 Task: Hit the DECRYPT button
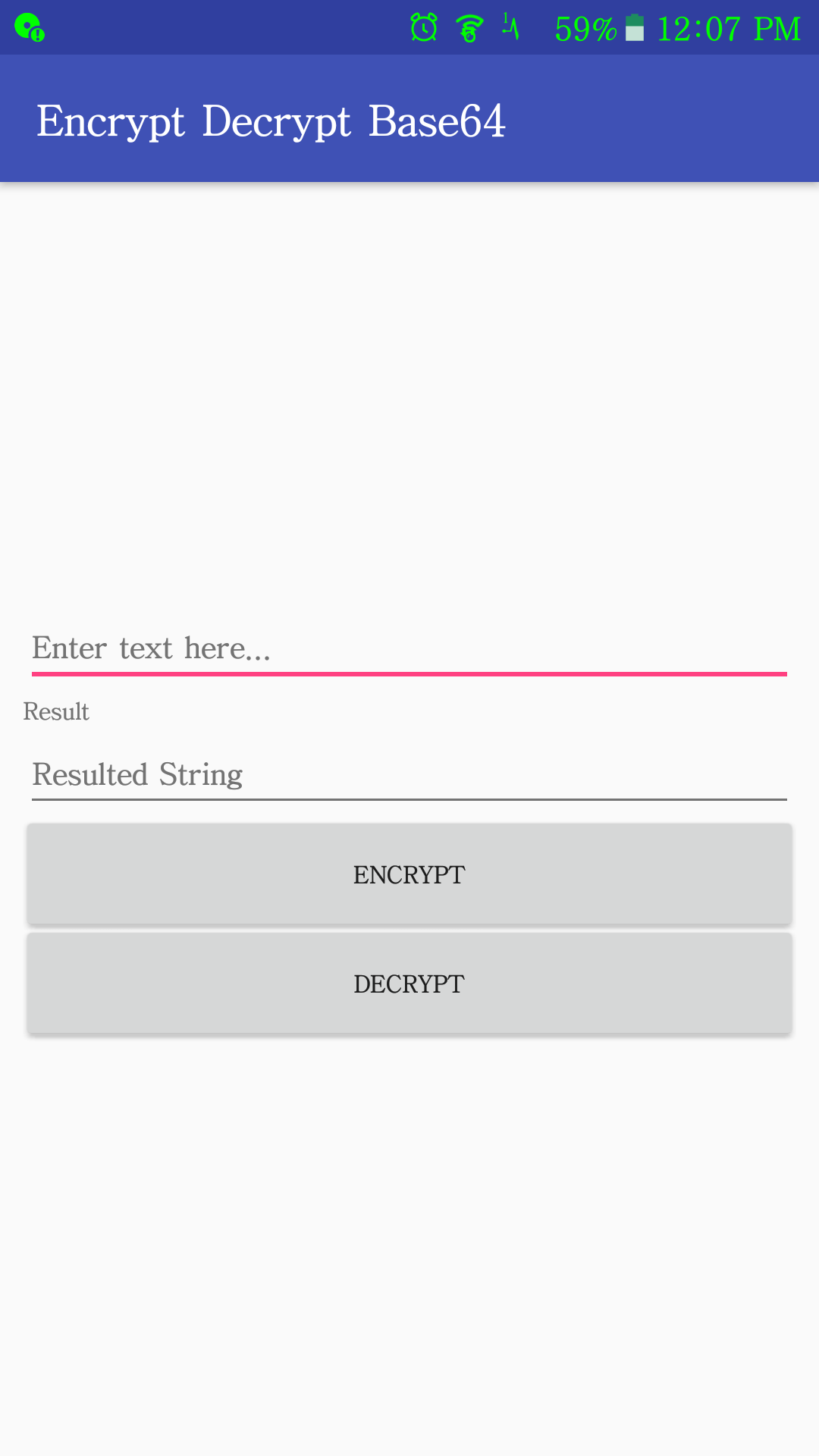(409, 984)
